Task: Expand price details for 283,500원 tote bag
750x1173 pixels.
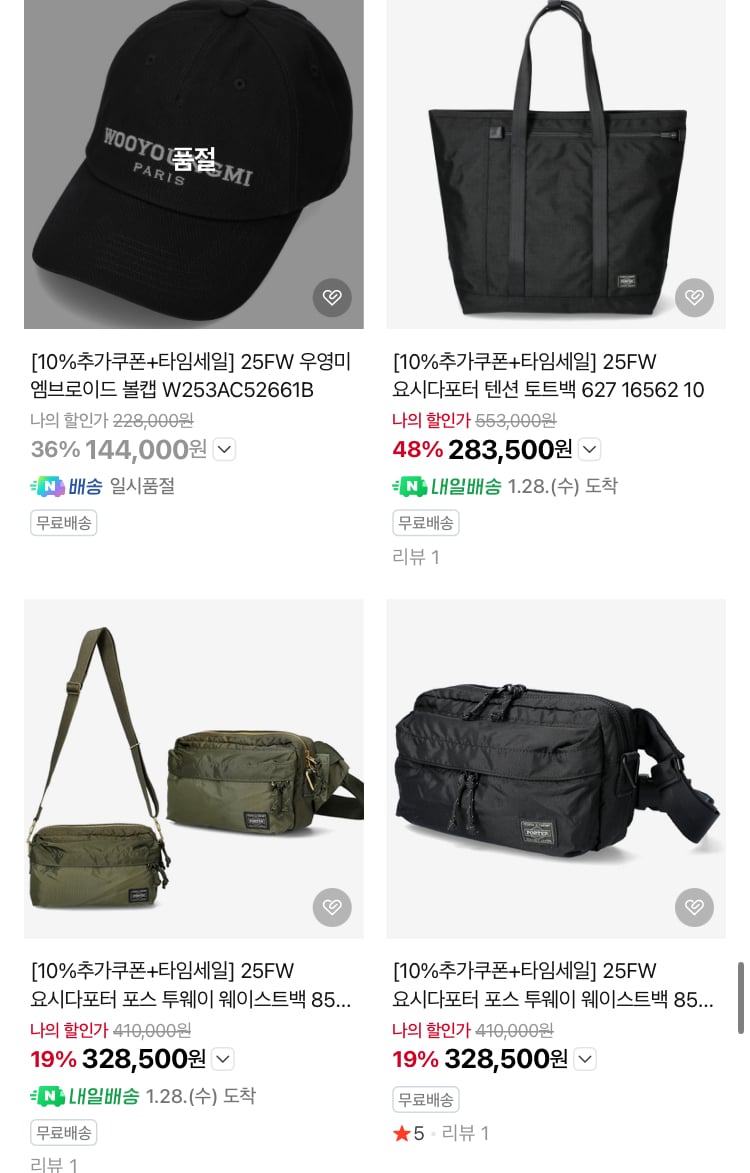Action: click(590, 450)
